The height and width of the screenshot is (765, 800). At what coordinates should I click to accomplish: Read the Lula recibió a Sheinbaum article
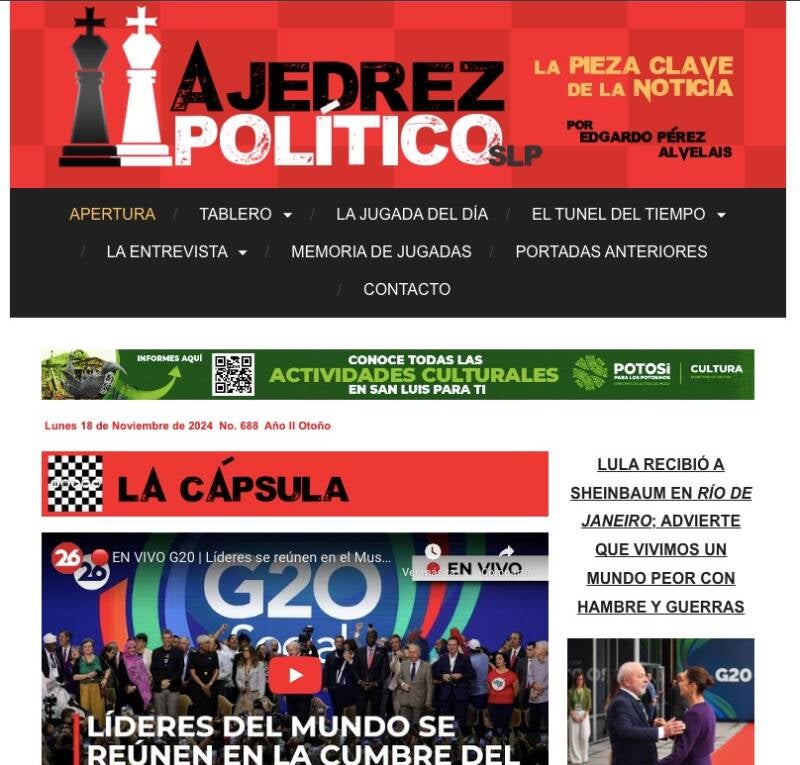click(660, 535)
